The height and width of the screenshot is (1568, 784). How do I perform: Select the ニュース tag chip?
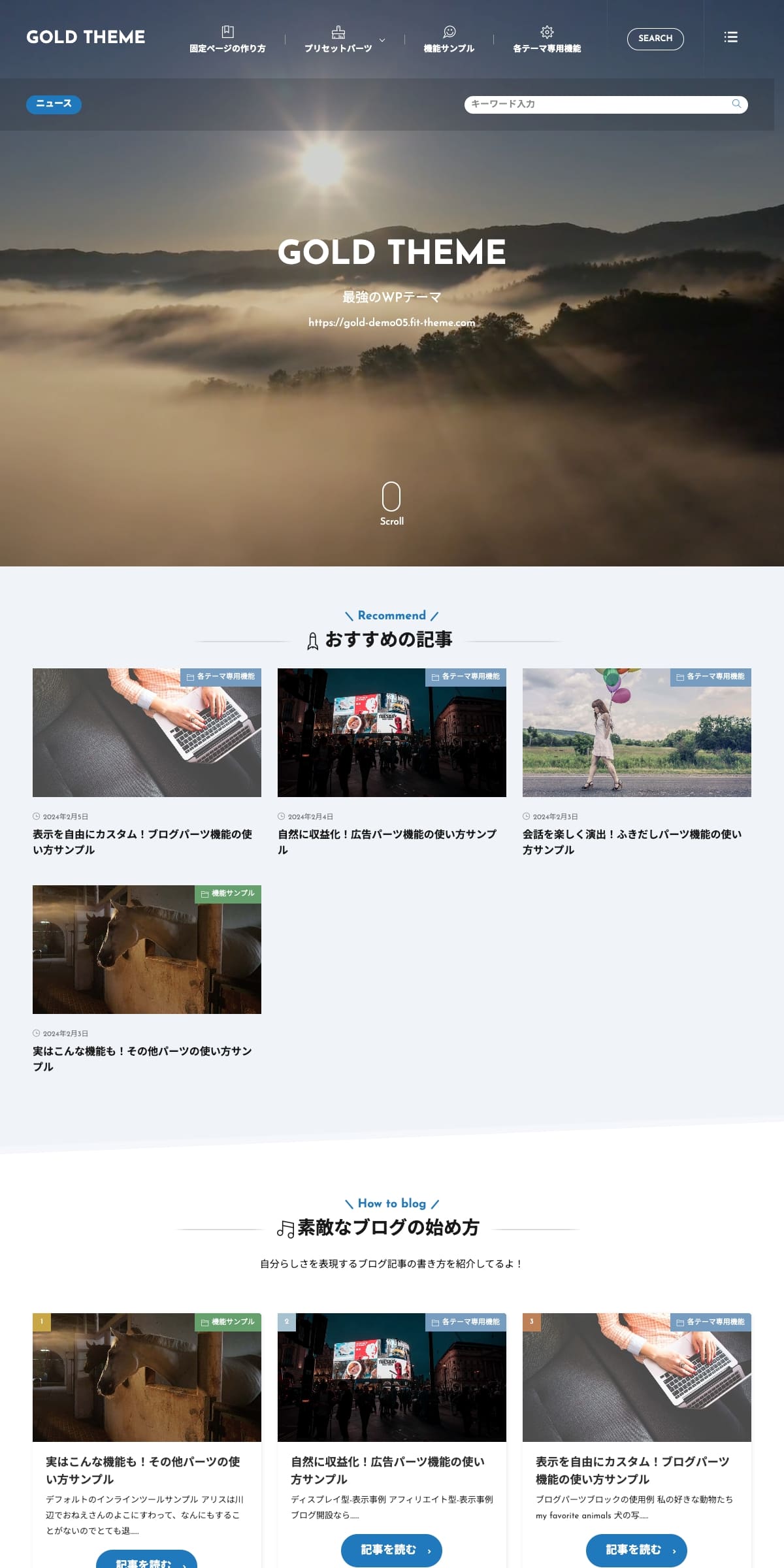pyautogui.click(x=54, y=104)
